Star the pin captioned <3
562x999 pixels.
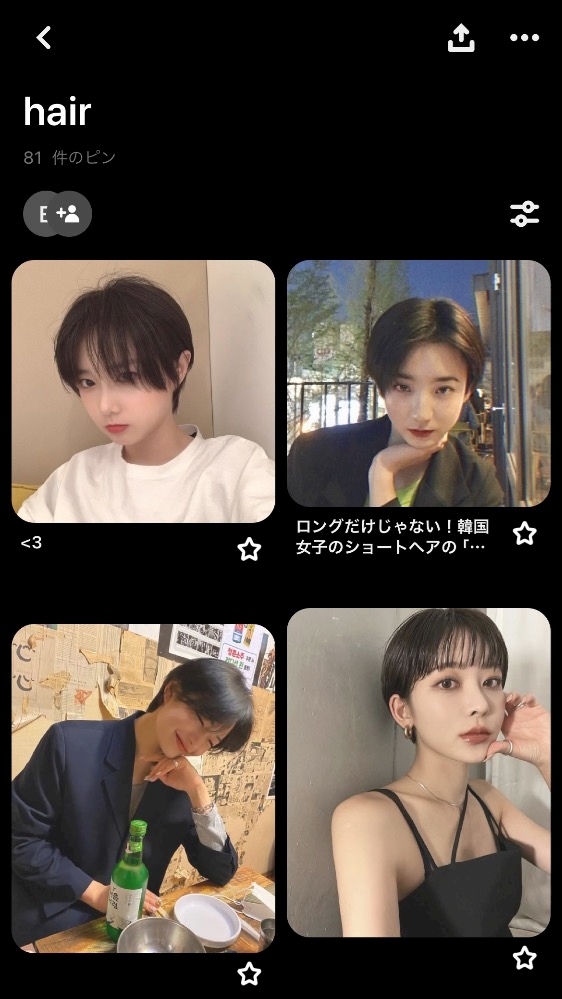(249, 549)
